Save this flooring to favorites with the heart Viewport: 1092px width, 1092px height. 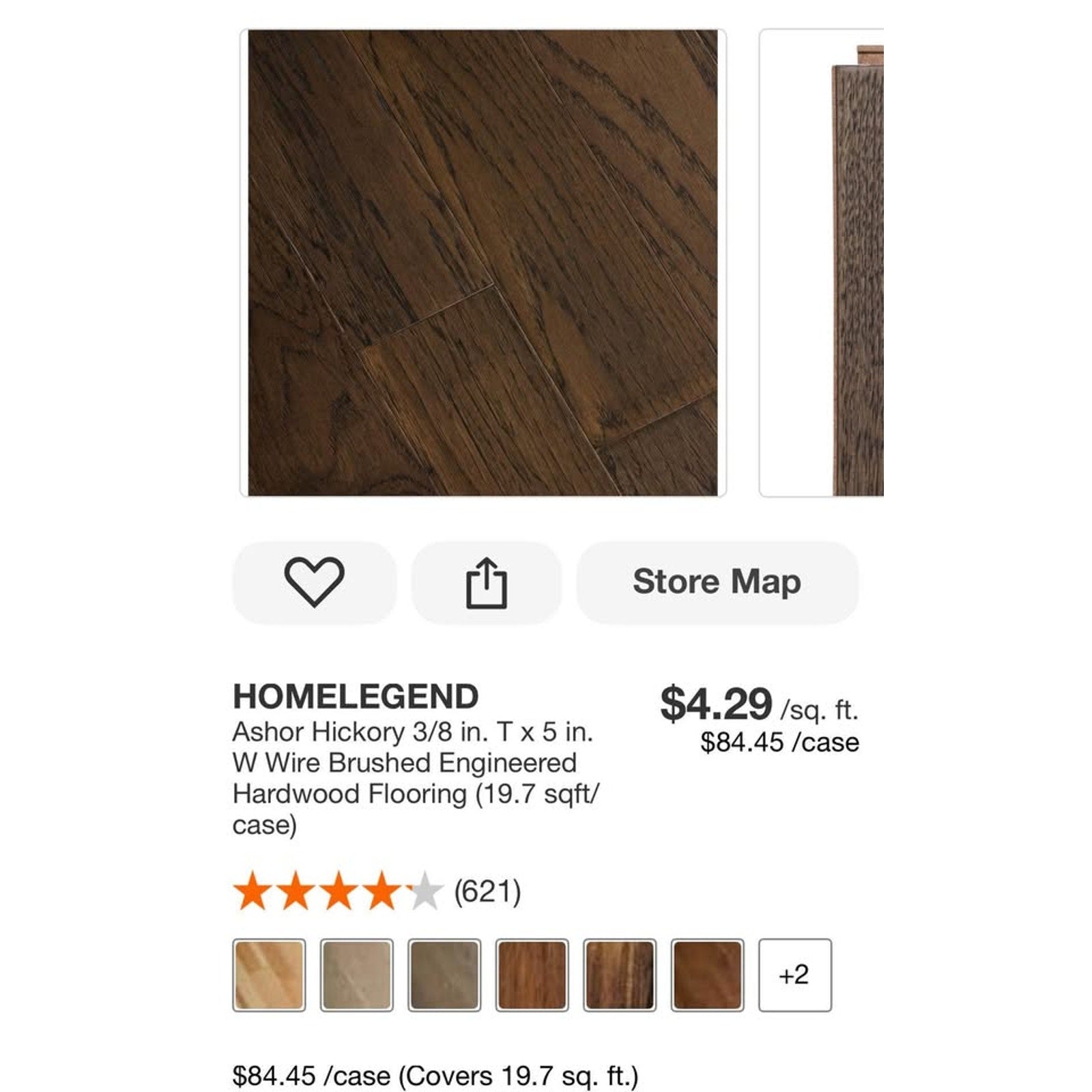[x=314, y=582]
